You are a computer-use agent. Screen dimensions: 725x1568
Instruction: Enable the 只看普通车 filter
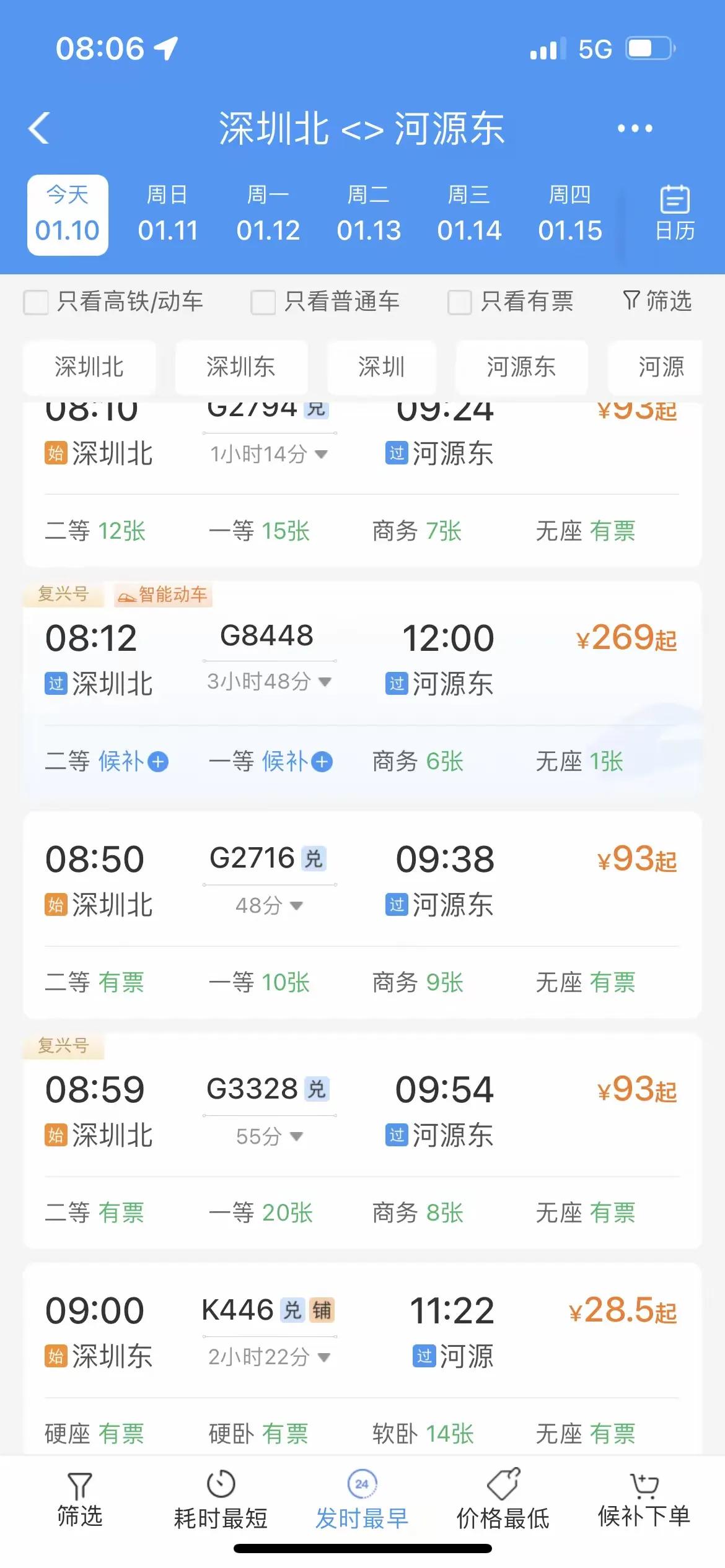click(263, 303)
